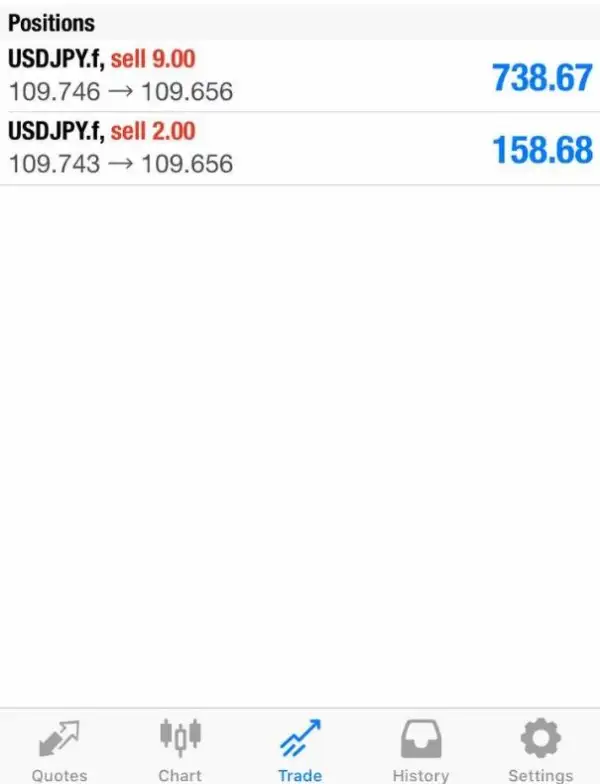Screen dimensions: 600x784
Task: Switch to the Quotes tab
Action: pyautogui.click(x=59, y=750)
